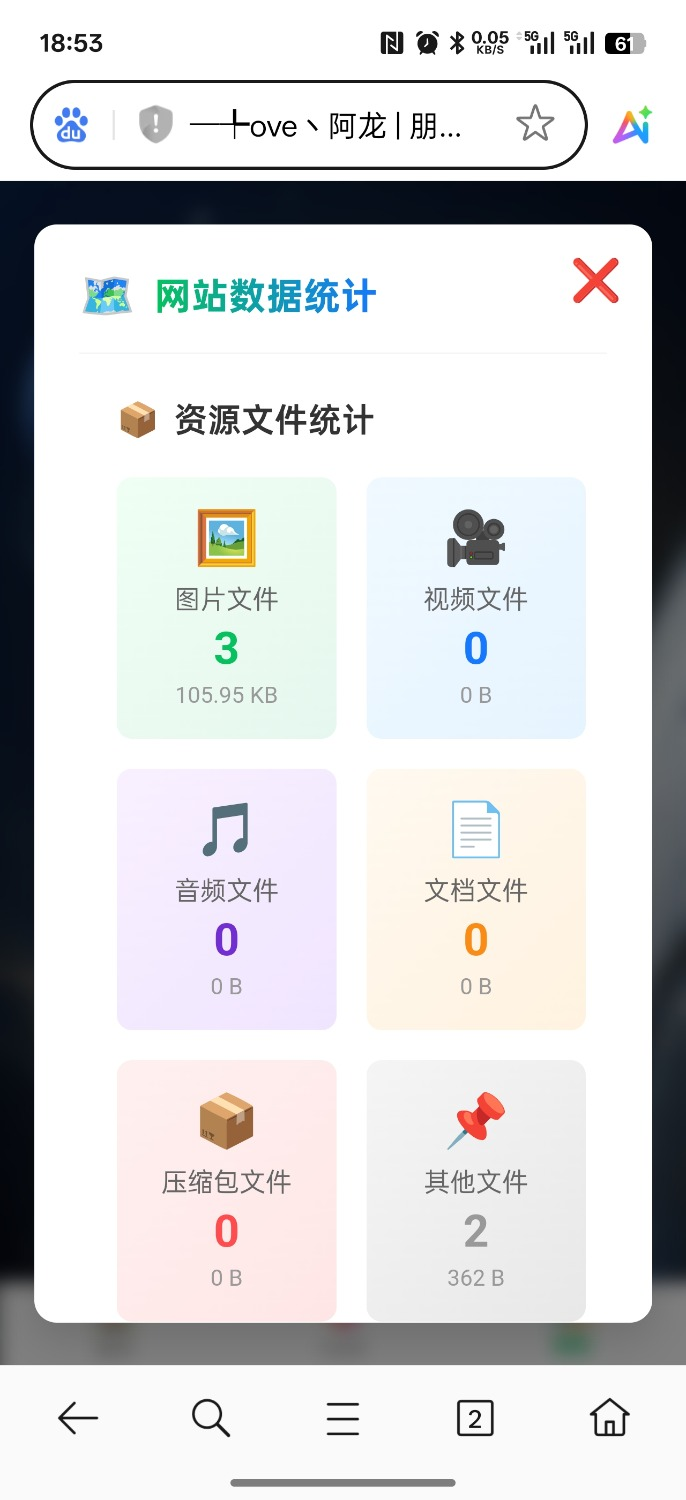The width and height of the screenshot is (686, 1500).
Task: Go to the browser home page
Action: [609, 1418]
